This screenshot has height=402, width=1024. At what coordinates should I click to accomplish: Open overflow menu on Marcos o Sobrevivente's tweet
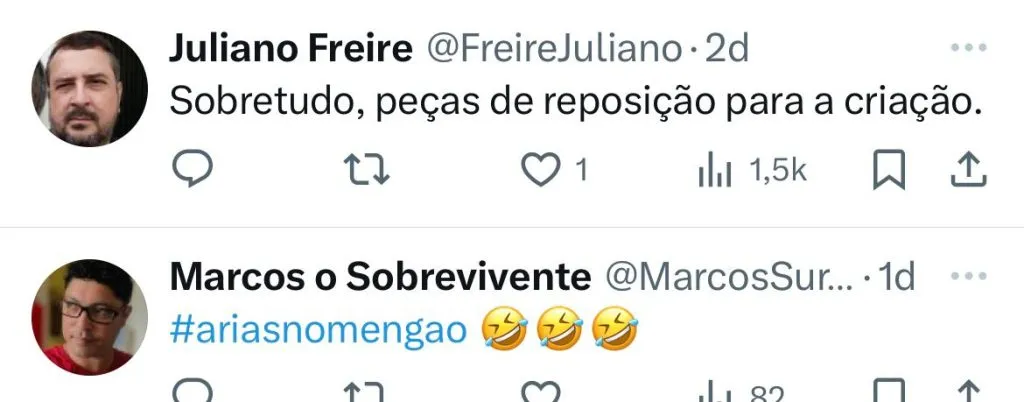point(968,277)
